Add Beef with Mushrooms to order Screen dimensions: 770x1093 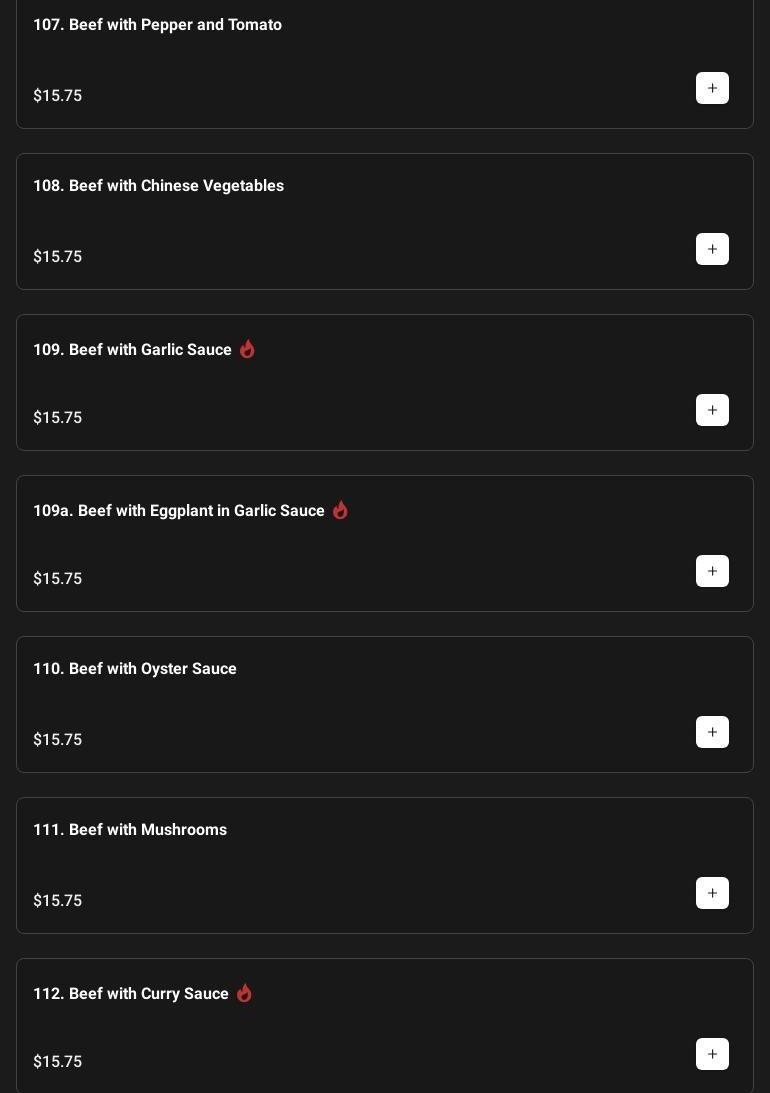click(x=712, y=893)
